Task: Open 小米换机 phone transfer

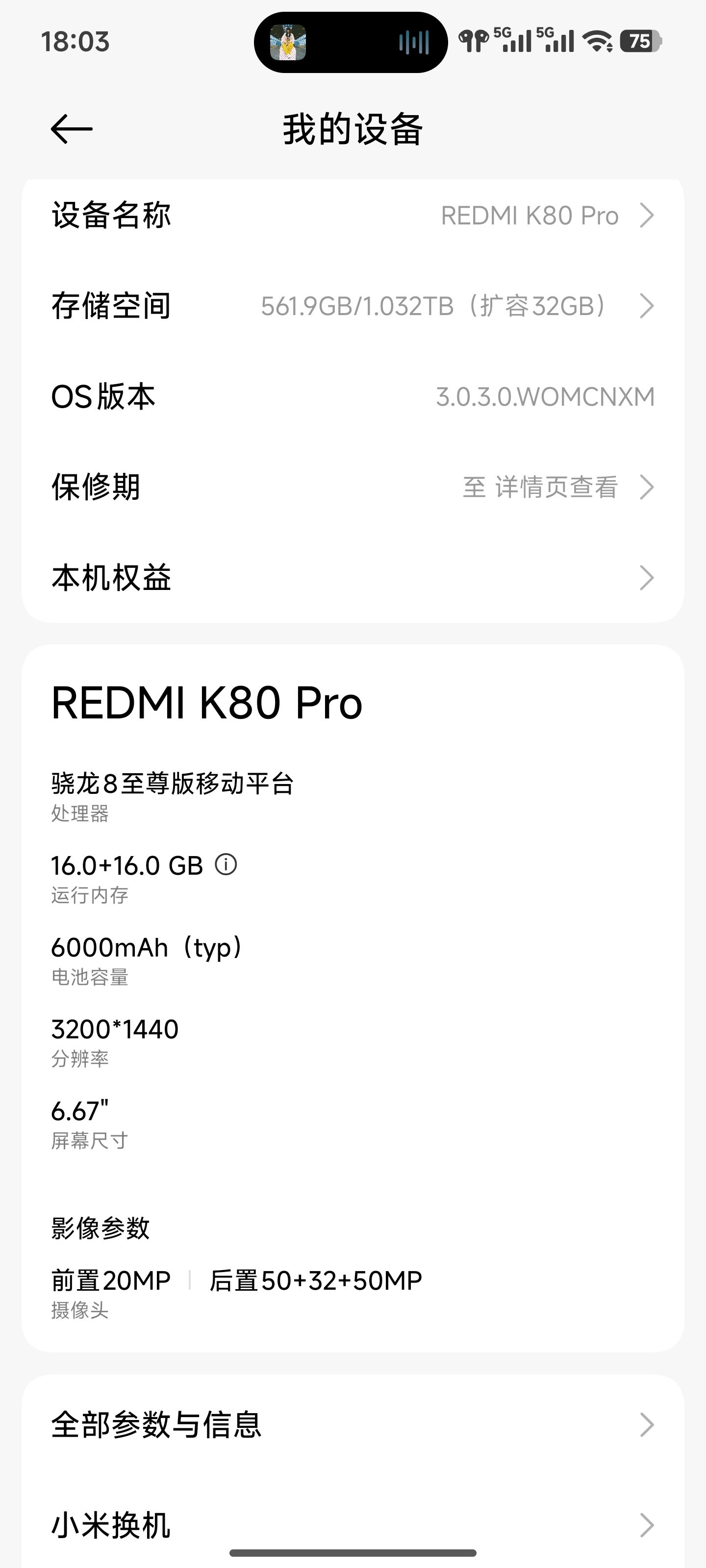Action: point(352,1525)
